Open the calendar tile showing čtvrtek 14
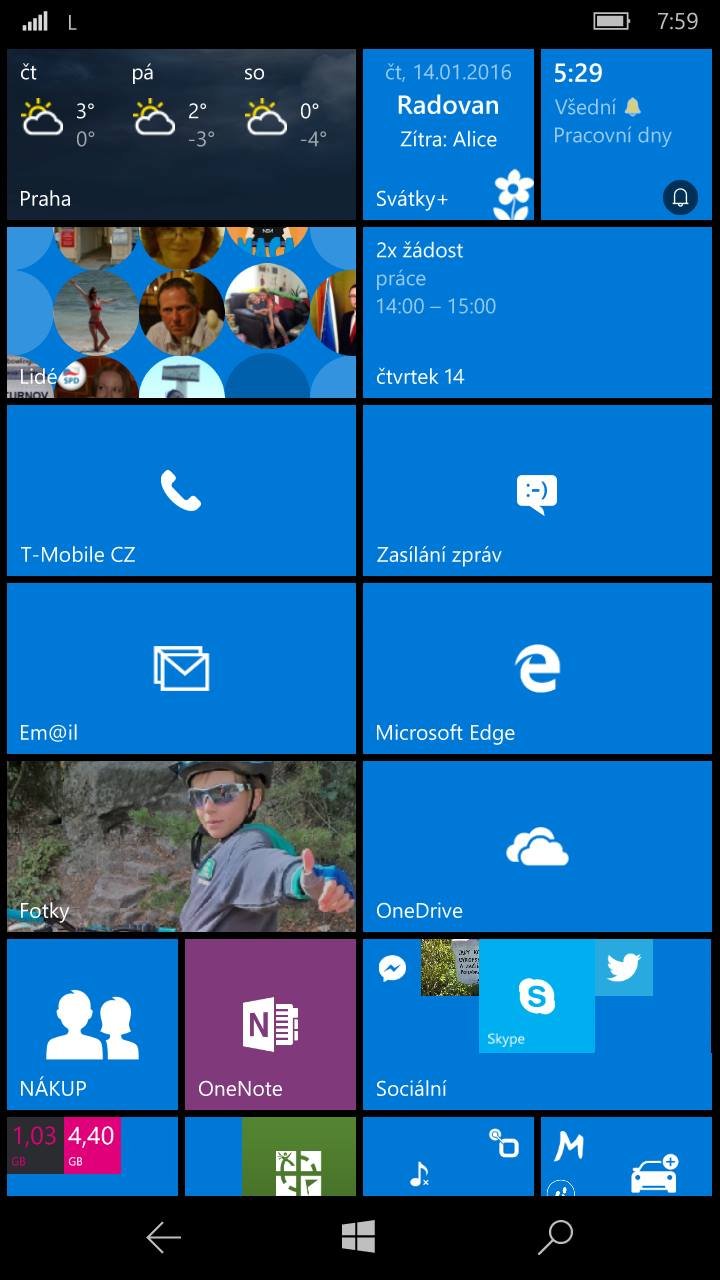Screen dimensions: 720x1280 click(537, 312)
